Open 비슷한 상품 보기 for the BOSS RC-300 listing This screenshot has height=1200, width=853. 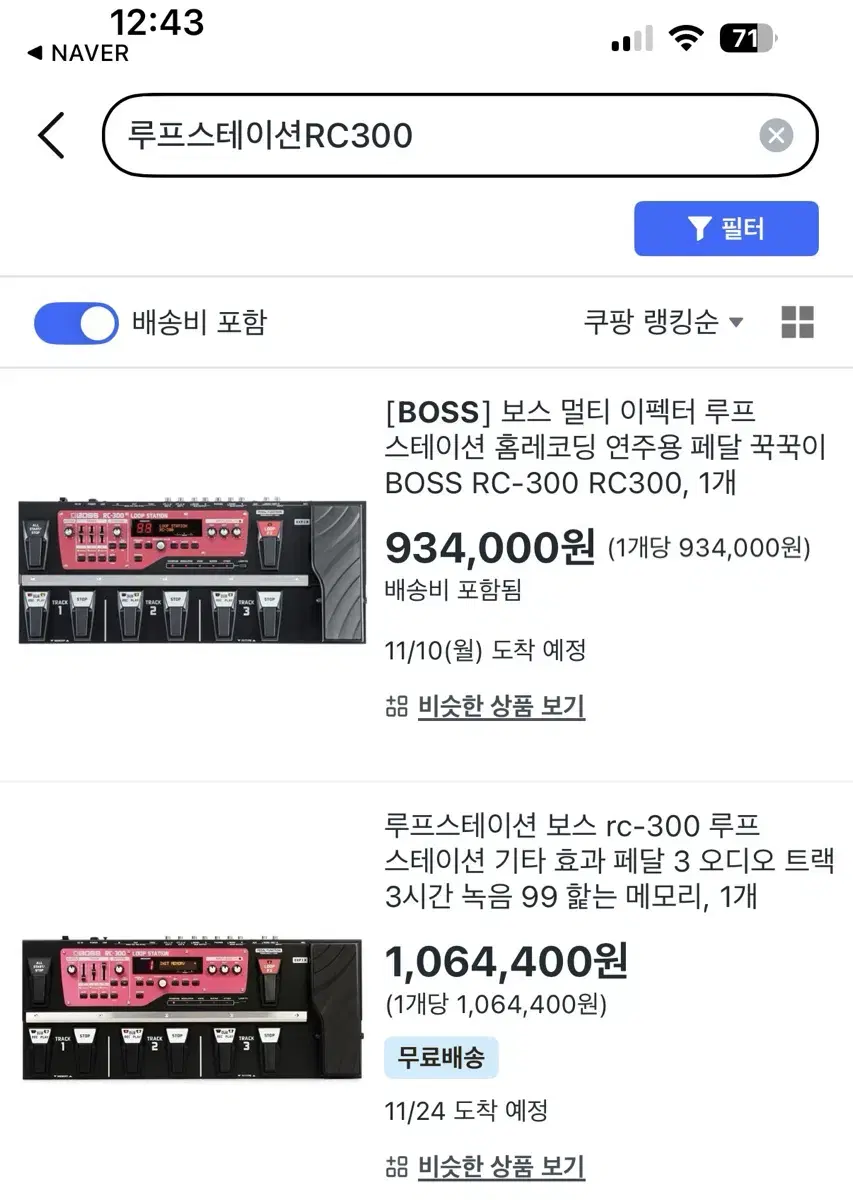[x=500, y=706]
